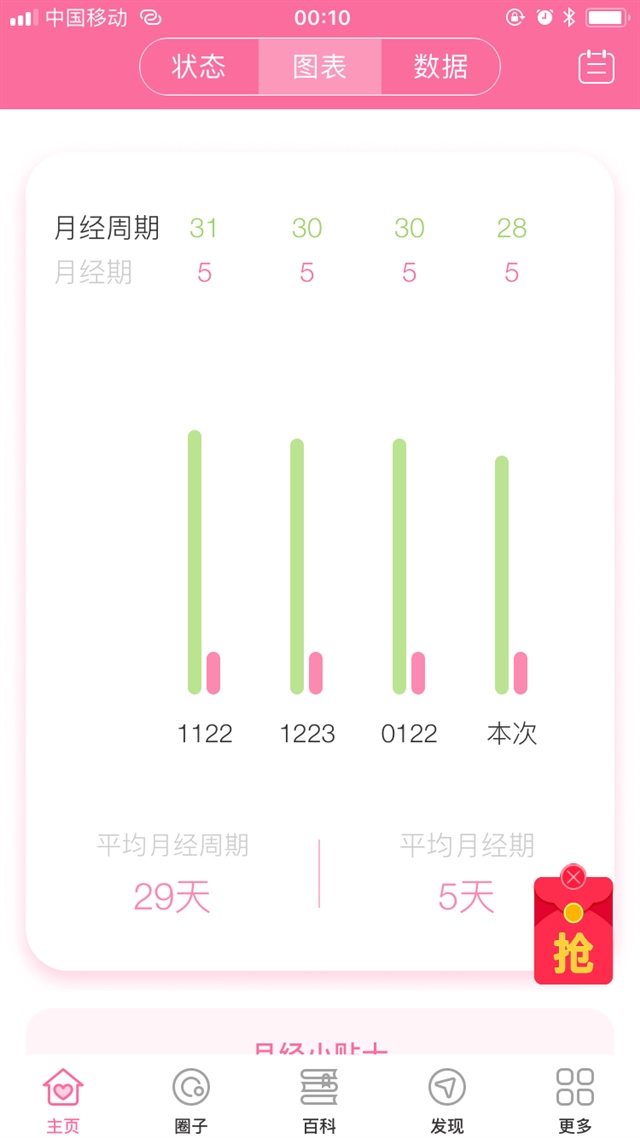
Task: Open the 百科 tab
Action: [319, 1098]
